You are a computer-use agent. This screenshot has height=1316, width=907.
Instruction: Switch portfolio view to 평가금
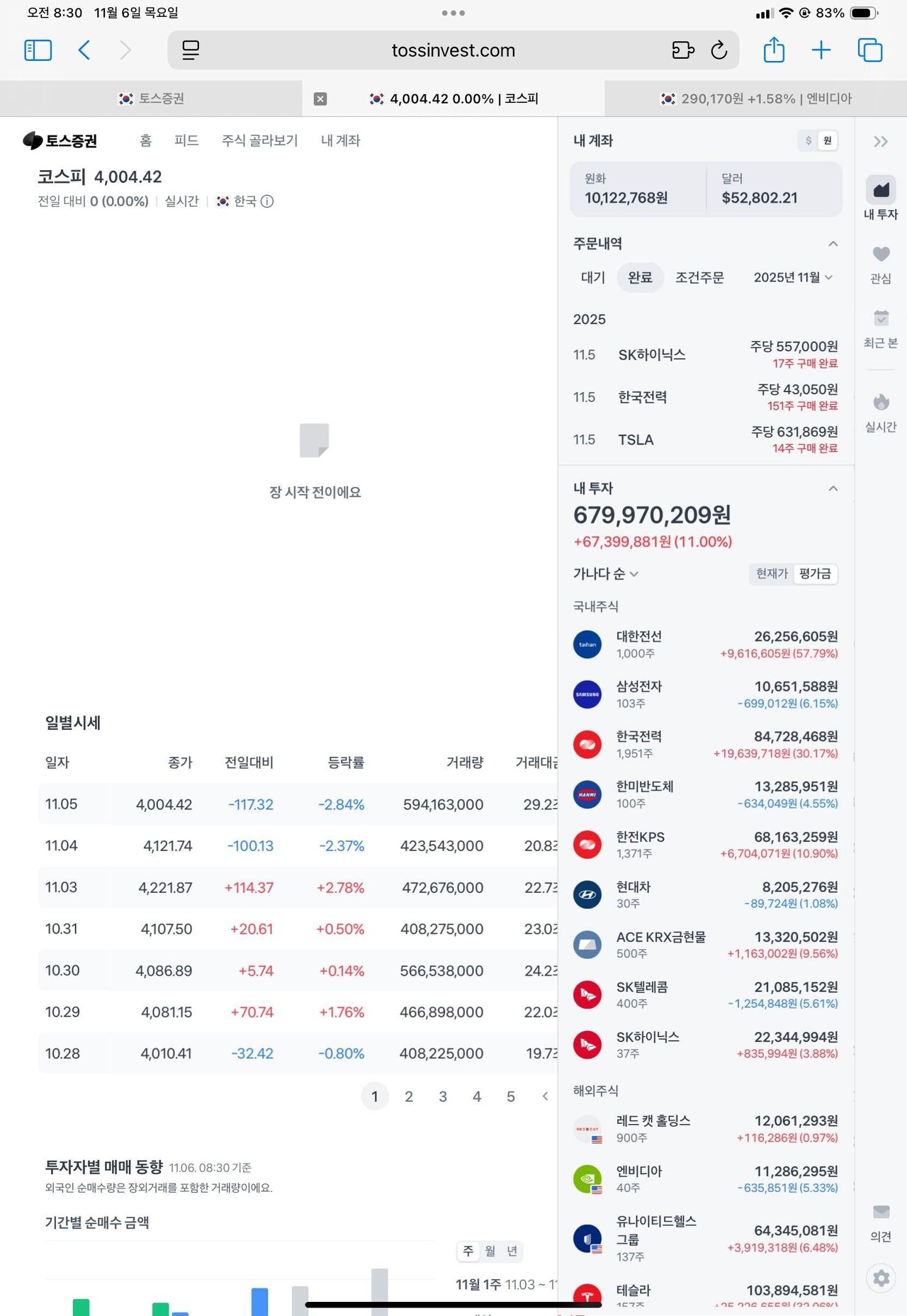(x=816, y=574)
